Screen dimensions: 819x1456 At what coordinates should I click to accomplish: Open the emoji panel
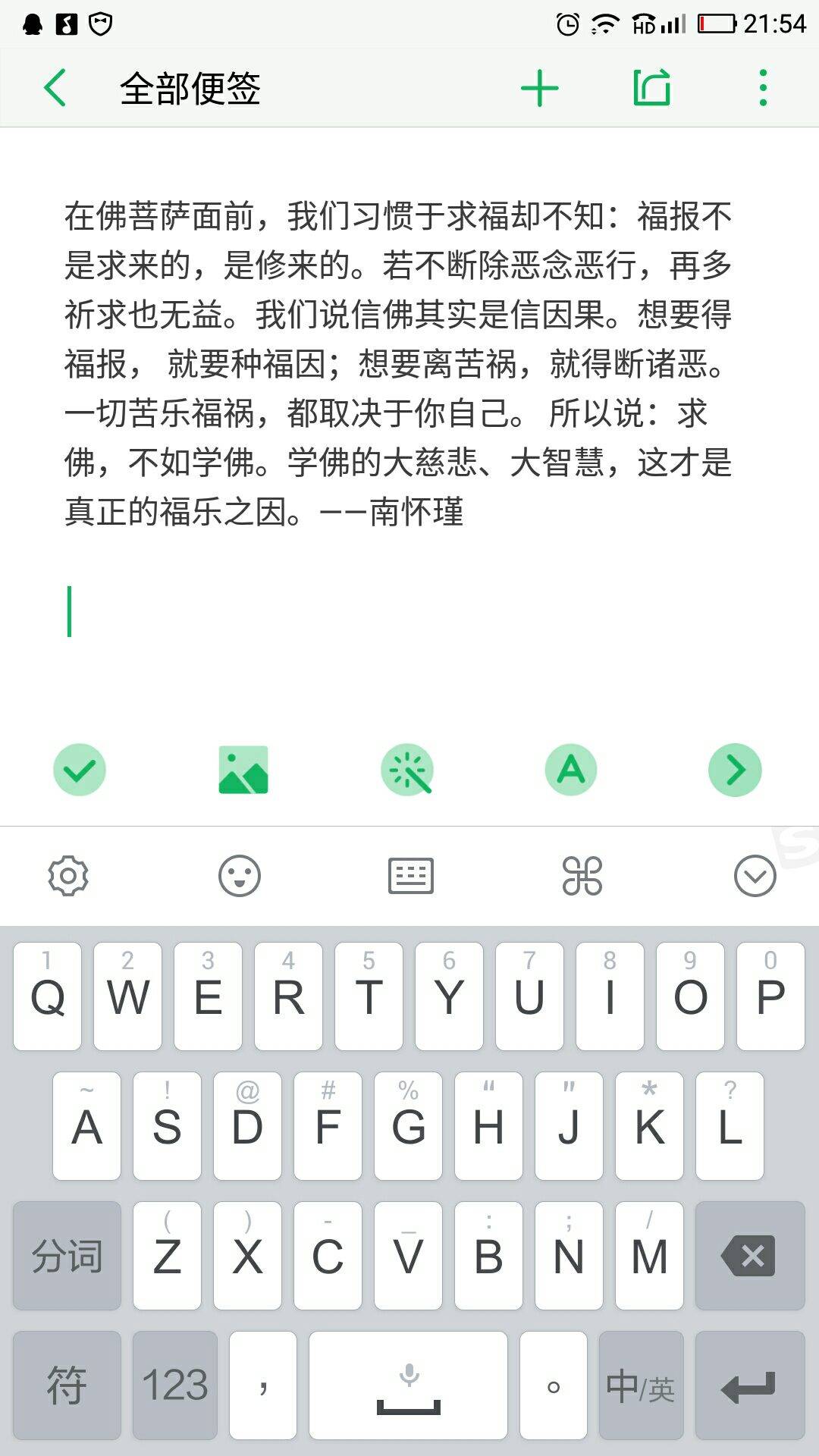240,877
